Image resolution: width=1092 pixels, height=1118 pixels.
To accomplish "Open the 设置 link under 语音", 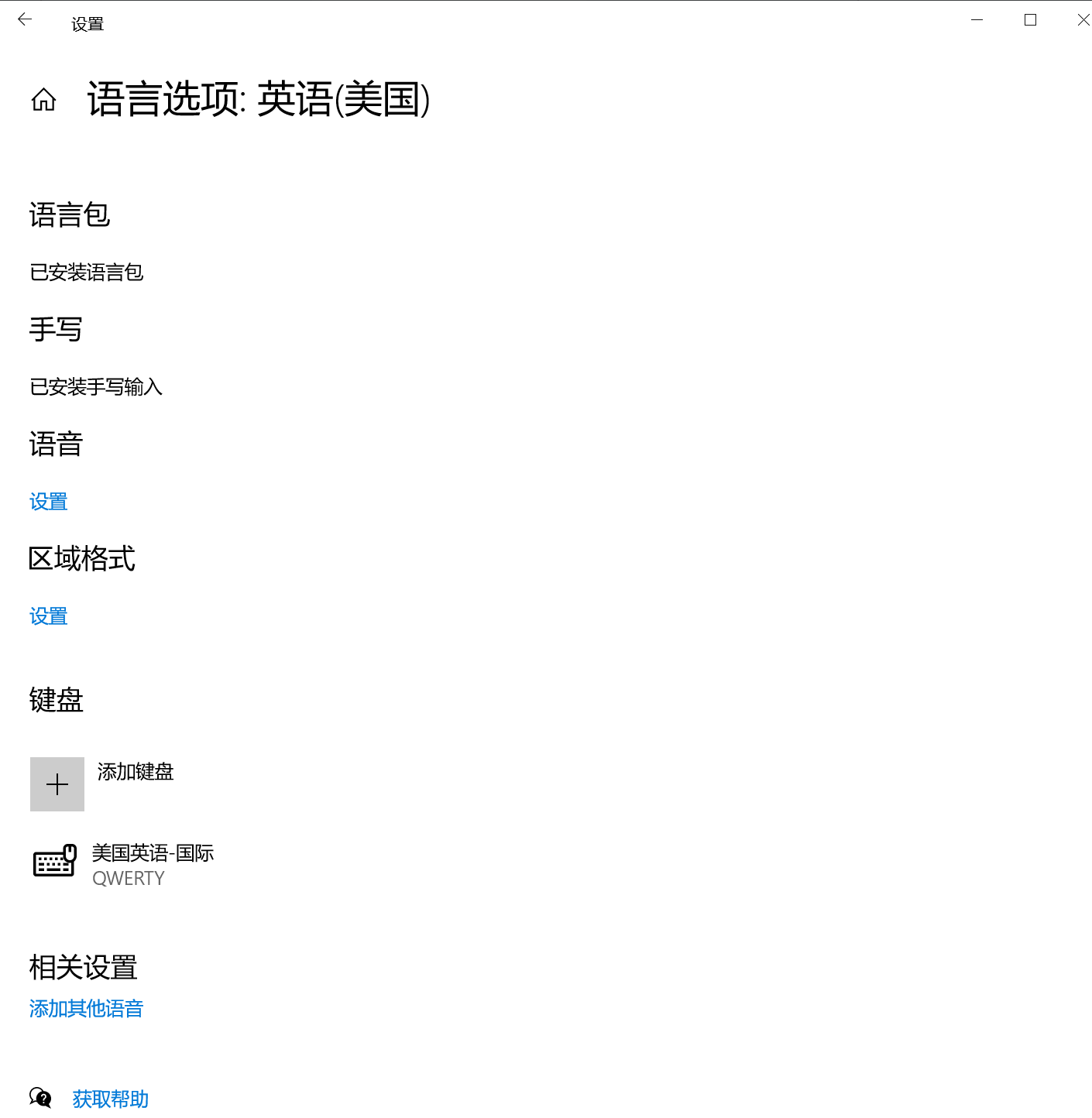I will (49, 502).
